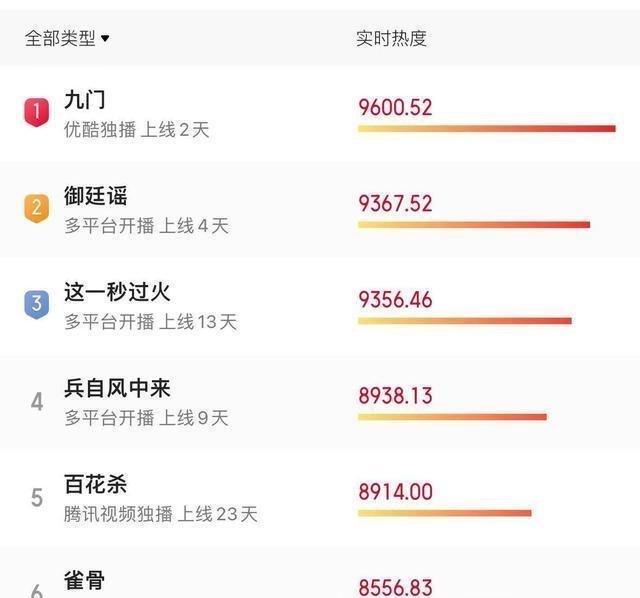Viewport: 640px width, 598px height.
Task: Open the second-ranked show 御廷谣
Action: click(320, 209)
